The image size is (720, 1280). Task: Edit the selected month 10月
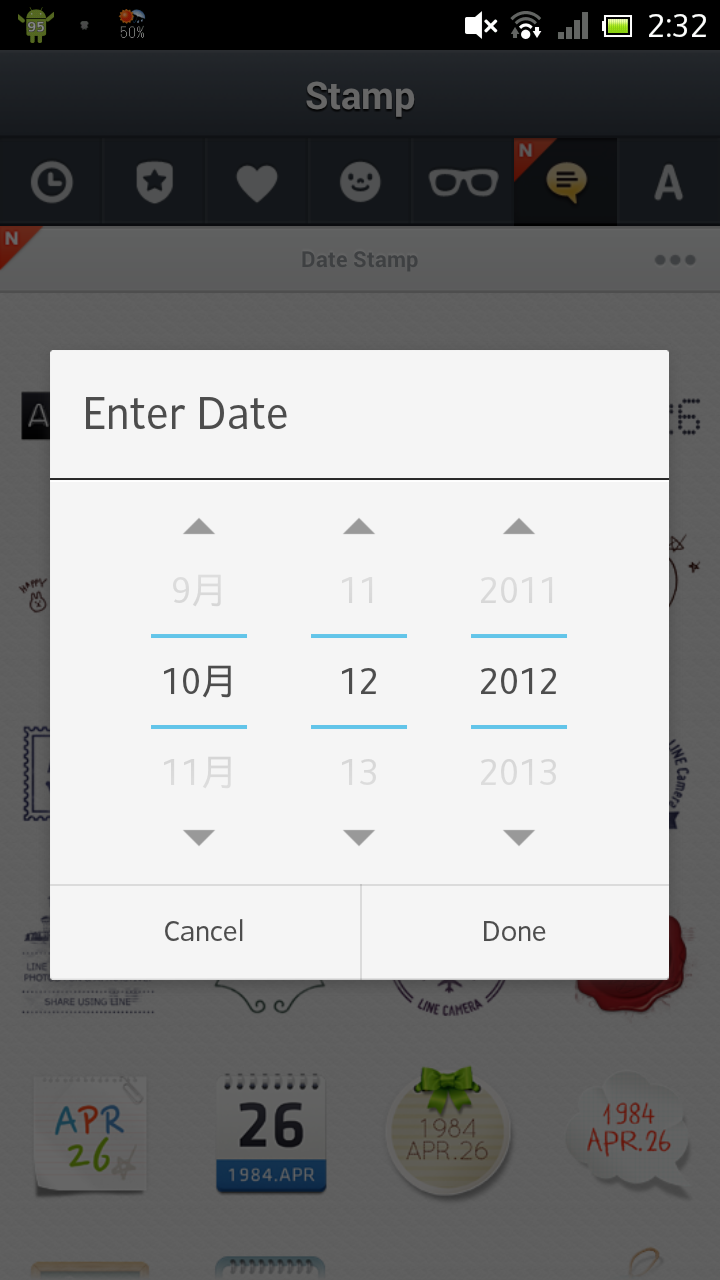198,682
